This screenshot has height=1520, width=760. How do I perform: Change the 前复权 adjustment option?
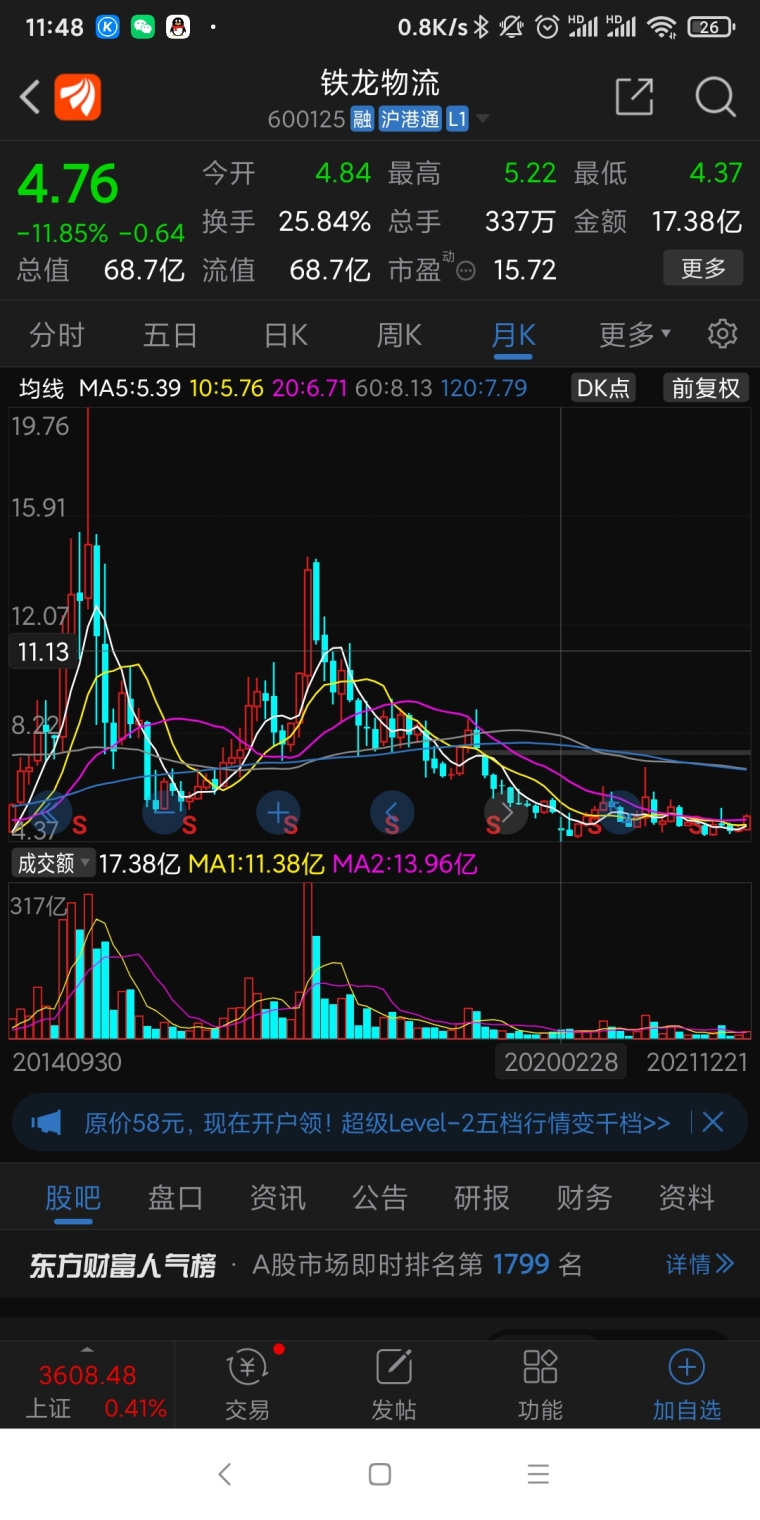tap(706, 388)
